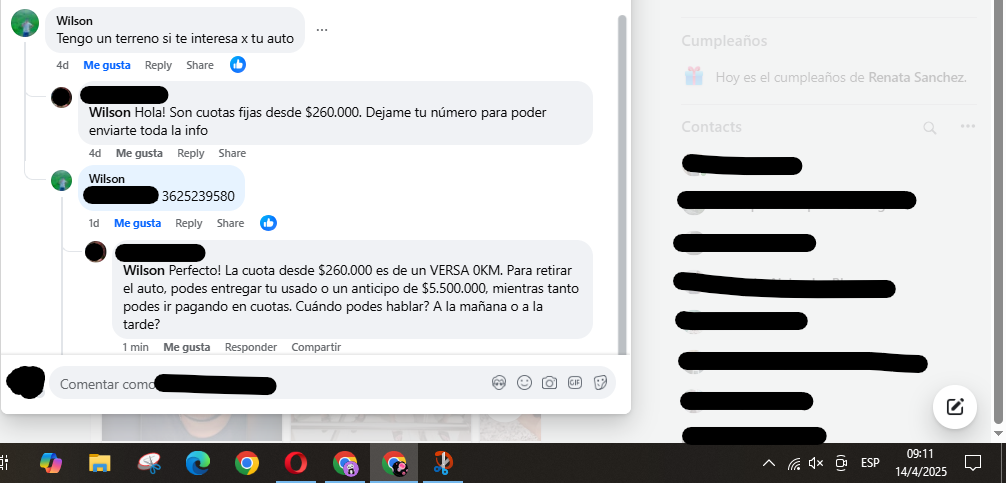Reply to Wilson's terreno comment

click(x=158, y=65)
